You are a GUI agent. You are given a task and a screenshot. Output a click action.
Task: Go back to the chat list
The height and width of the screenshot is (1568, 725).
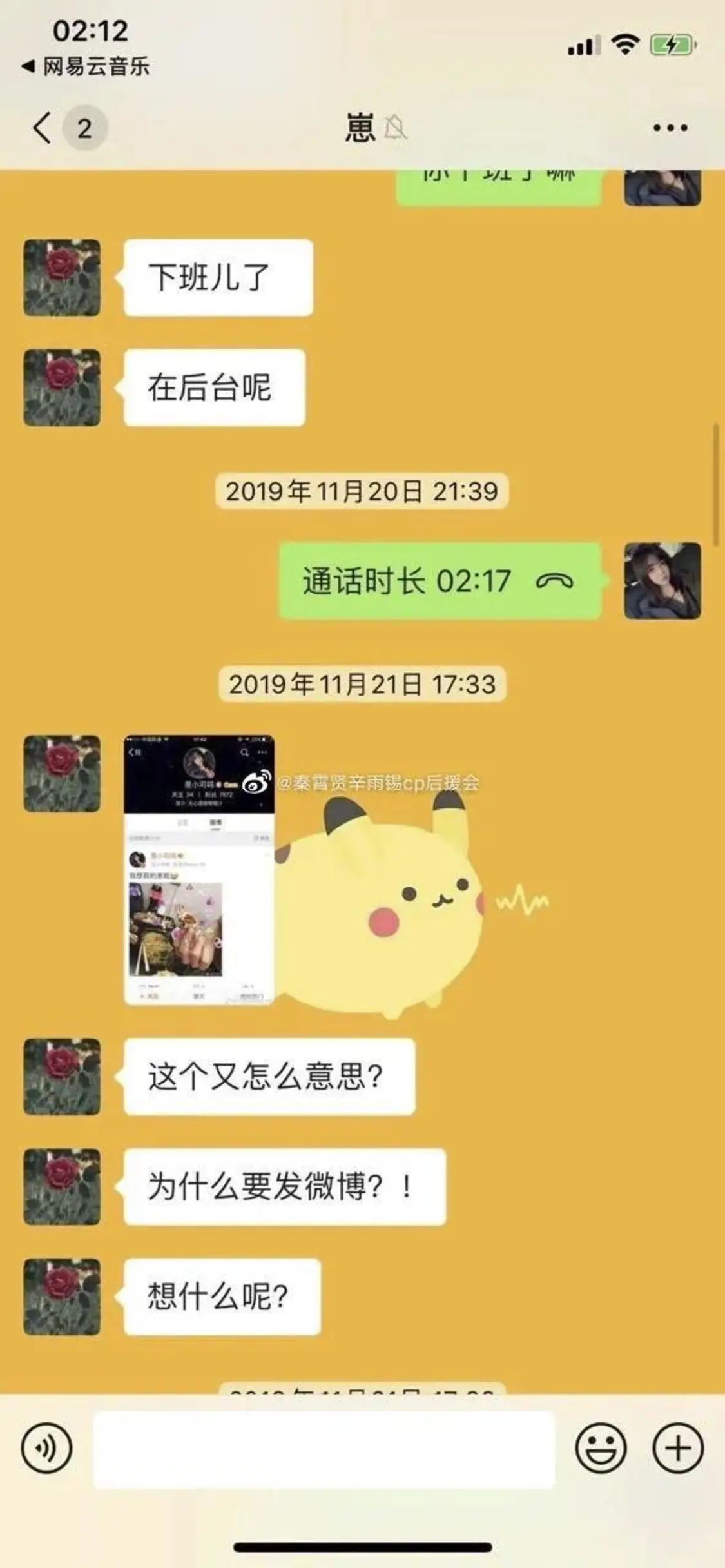pos(43,128)
